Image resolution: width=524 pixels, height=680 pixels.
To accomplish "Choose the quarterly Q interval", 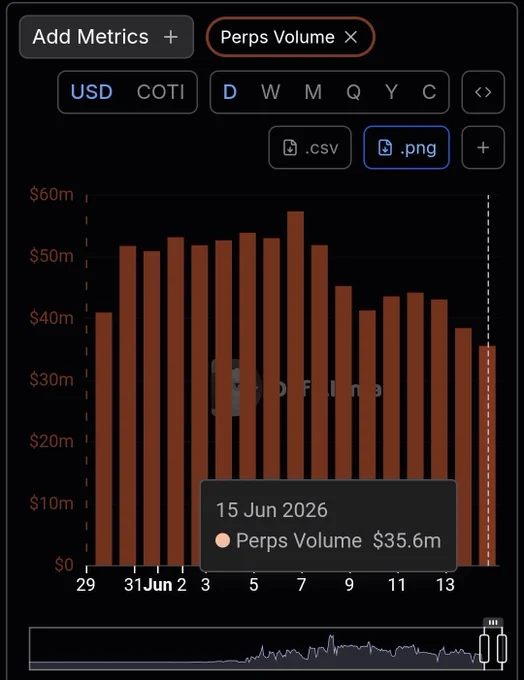I will (x=354, y=92).
